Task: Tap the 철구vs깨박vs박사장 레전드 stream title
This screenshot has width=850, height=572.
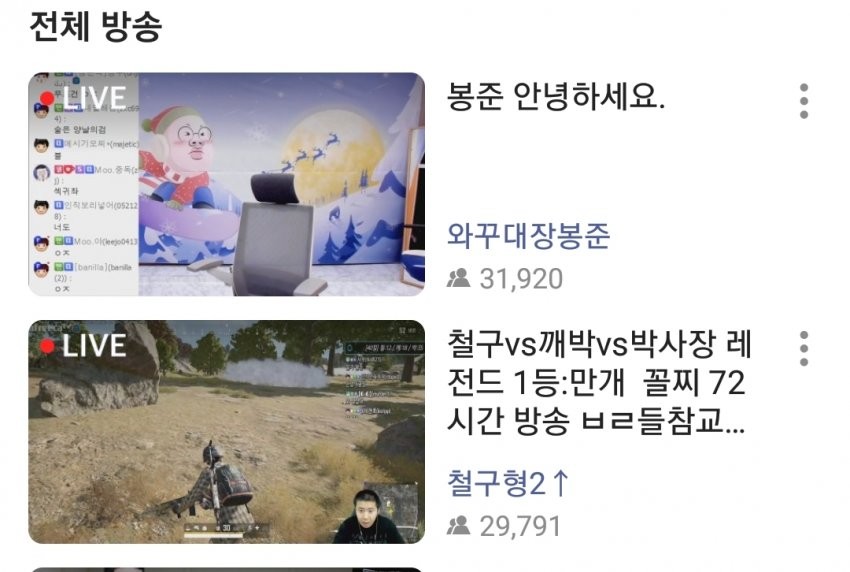Action: click(x=598, y=383)
